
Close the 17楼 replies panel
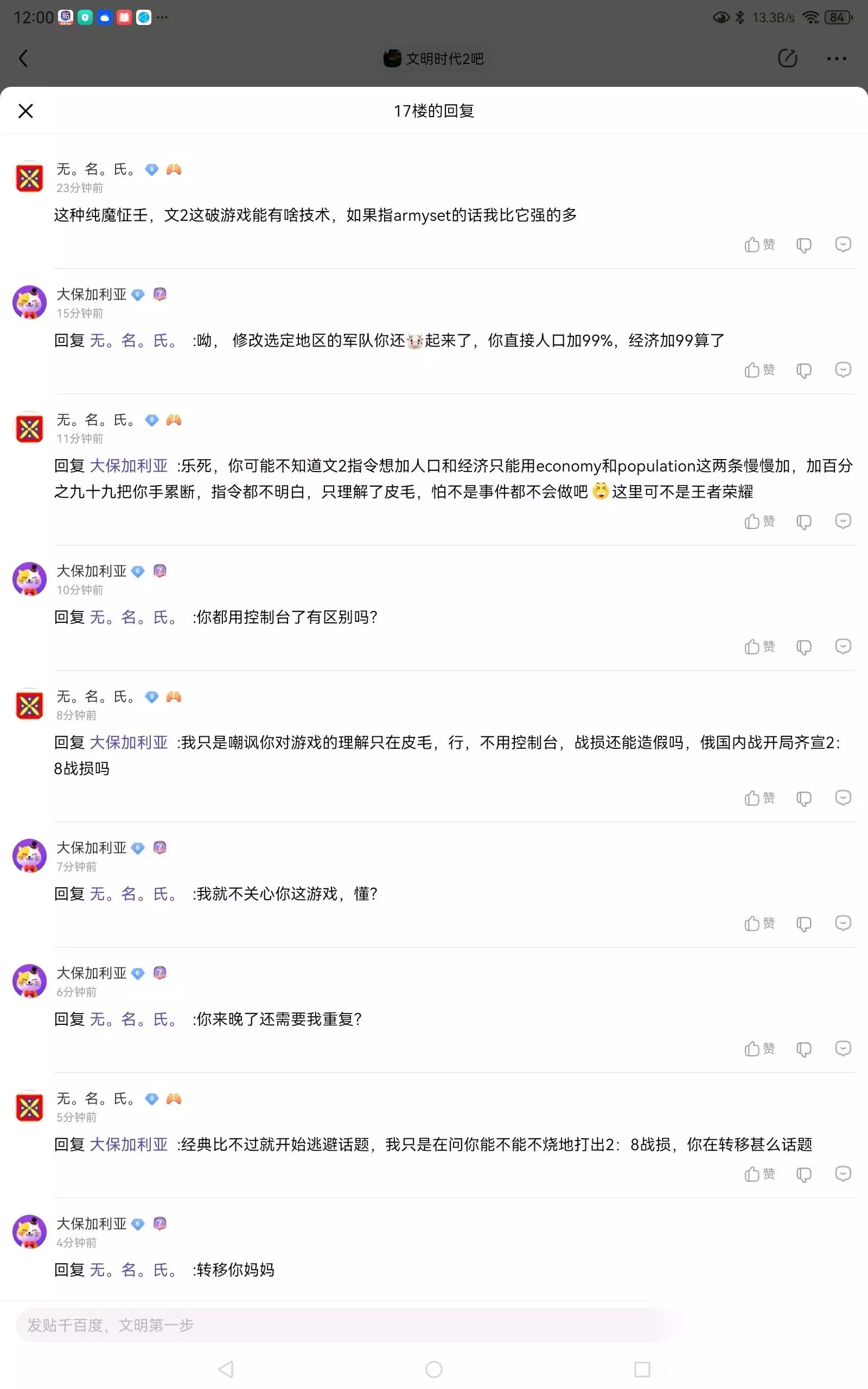(26, 111)
